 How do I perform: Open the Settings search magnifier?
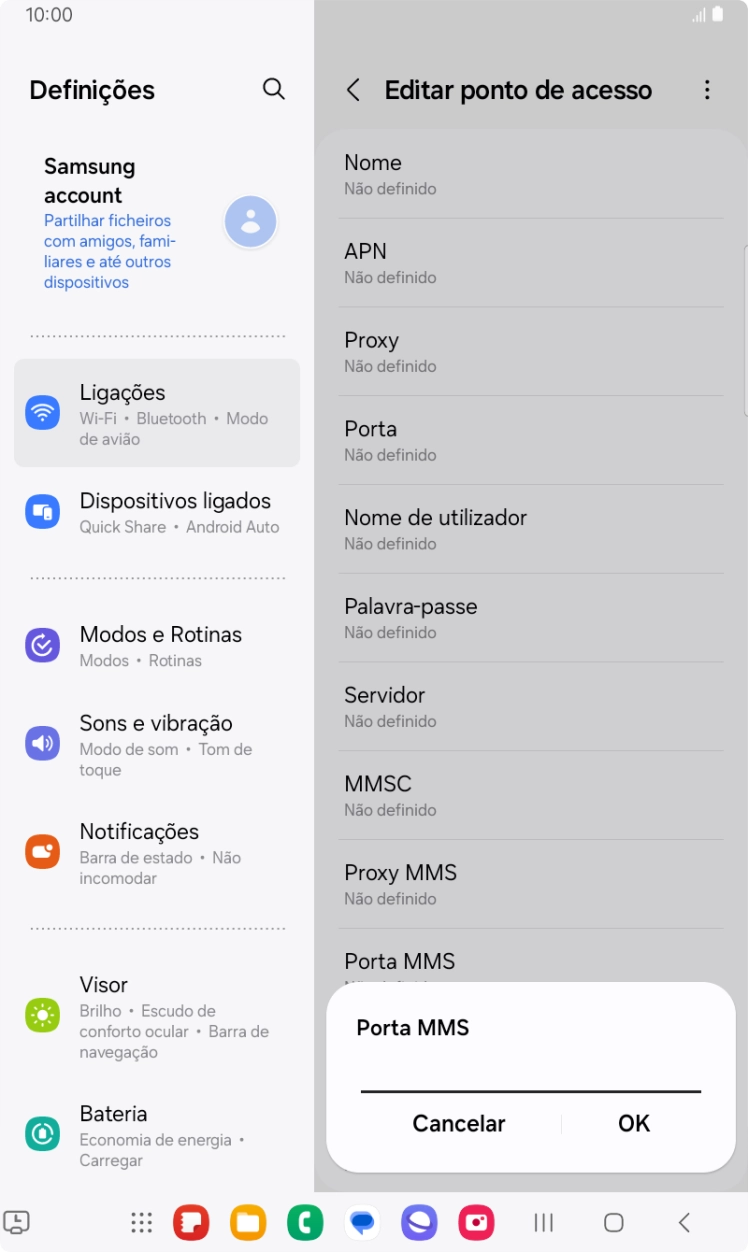click(x=273, y=89)
